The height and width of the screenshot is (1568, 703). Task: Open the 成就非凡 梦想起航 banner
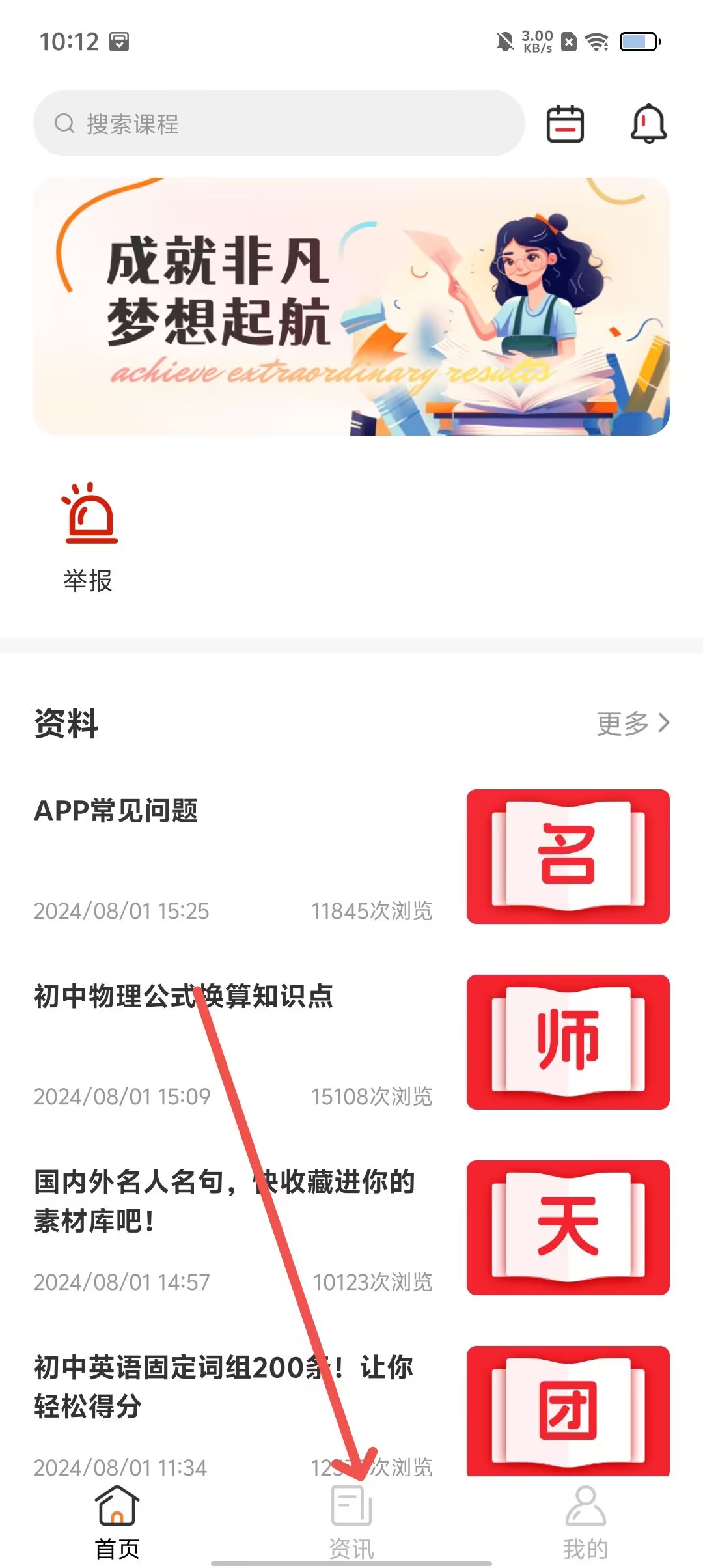(351, 306)
